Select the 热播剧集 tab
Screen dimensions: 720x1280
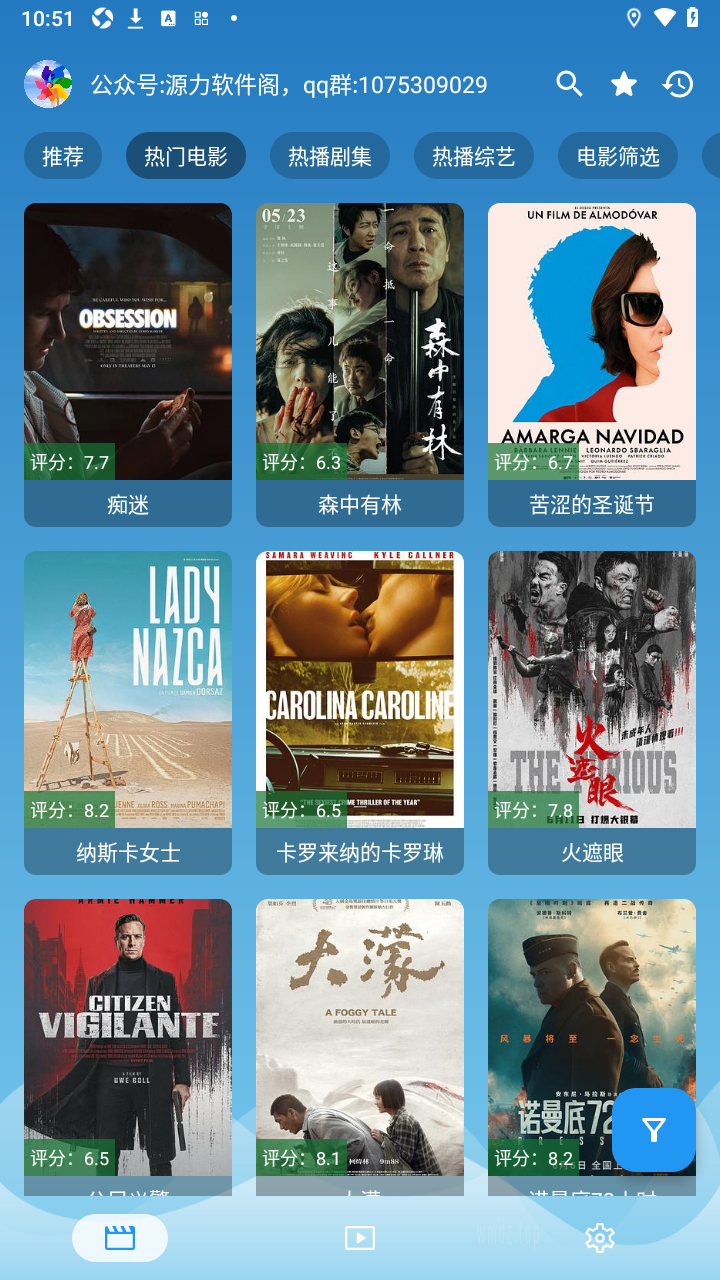[x=330, y=156]
